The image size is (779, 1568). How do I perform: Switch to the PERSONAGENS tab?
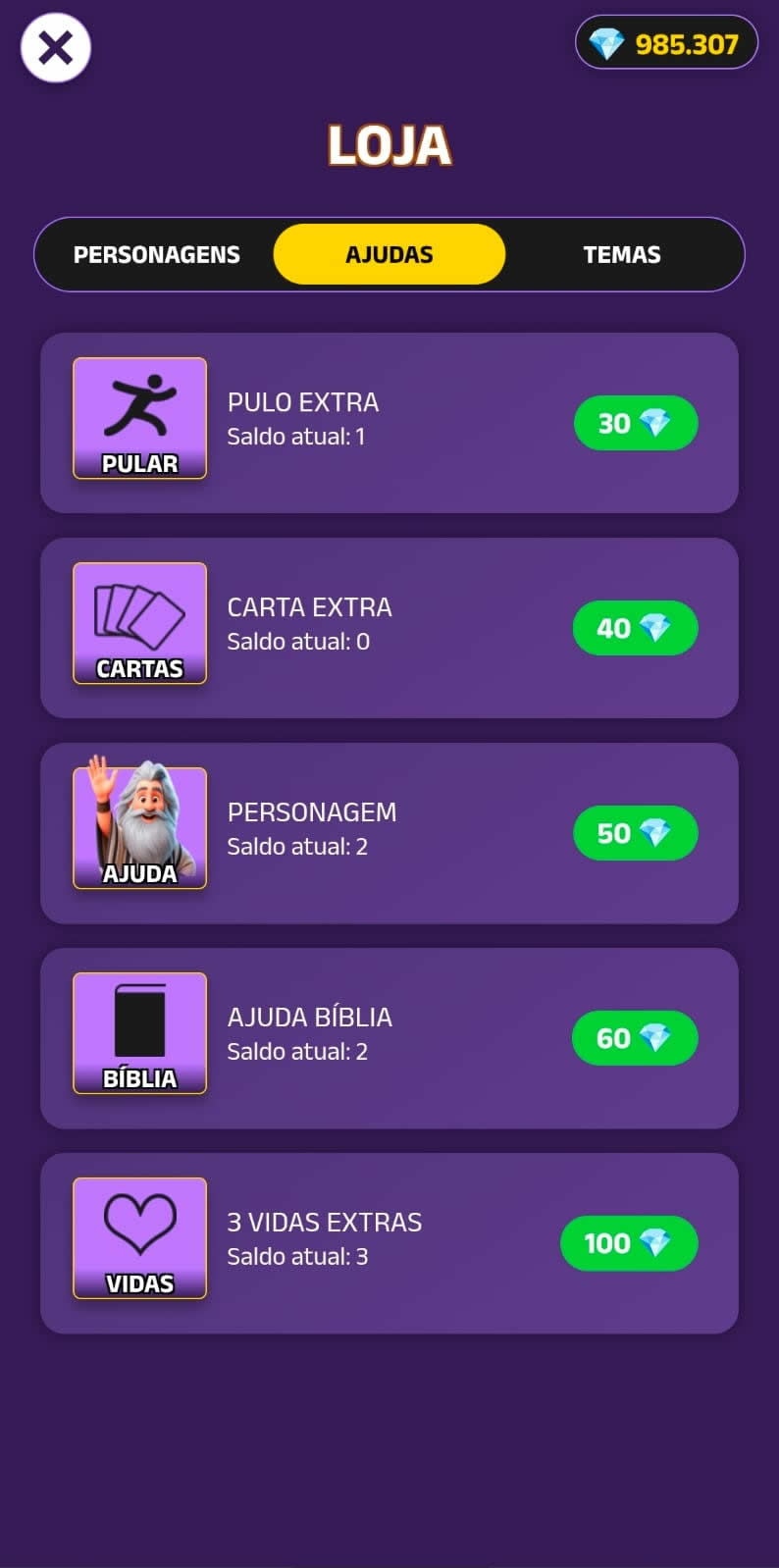pos(156,254)
